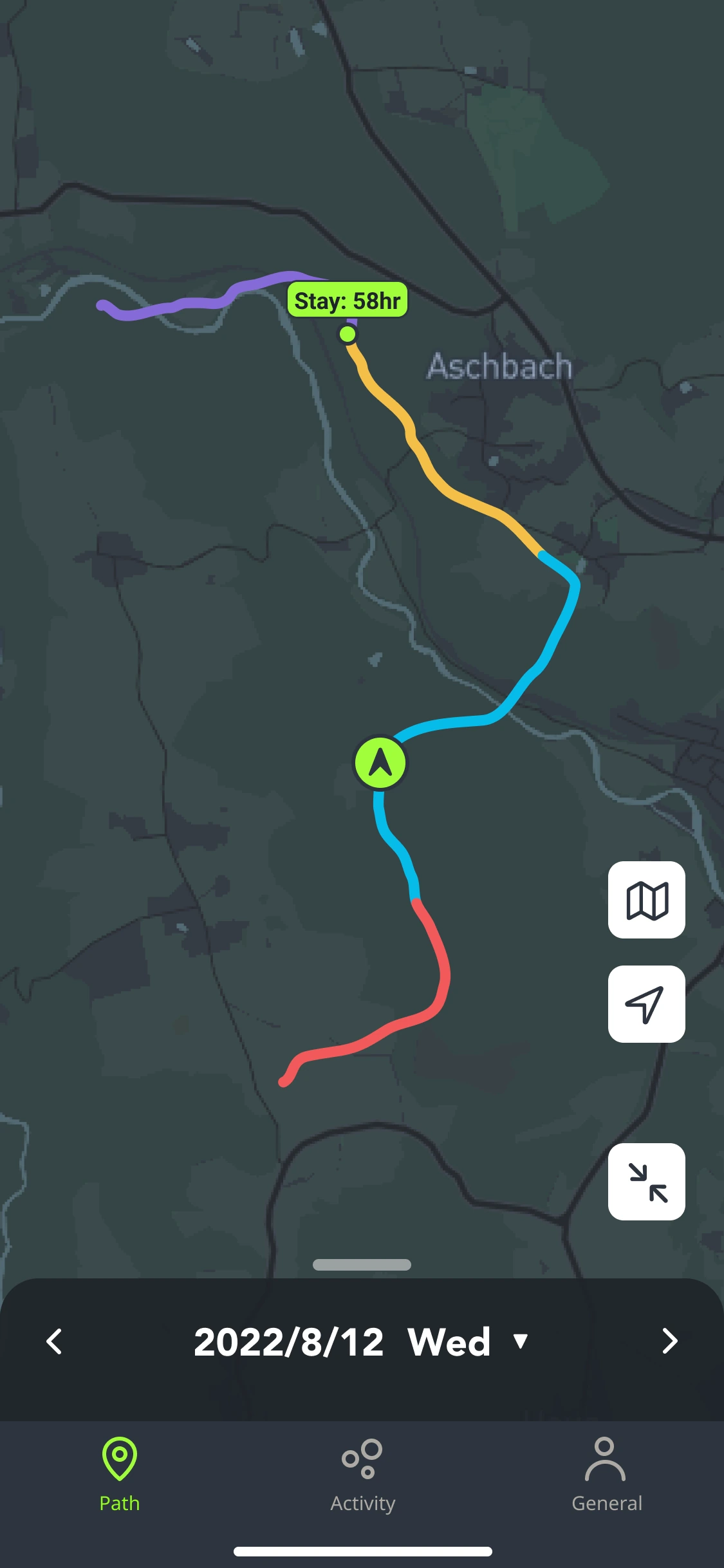This screenshot has height=1568, width=724.
Task: Open the map style button
Action: click(x=646, y=899)
